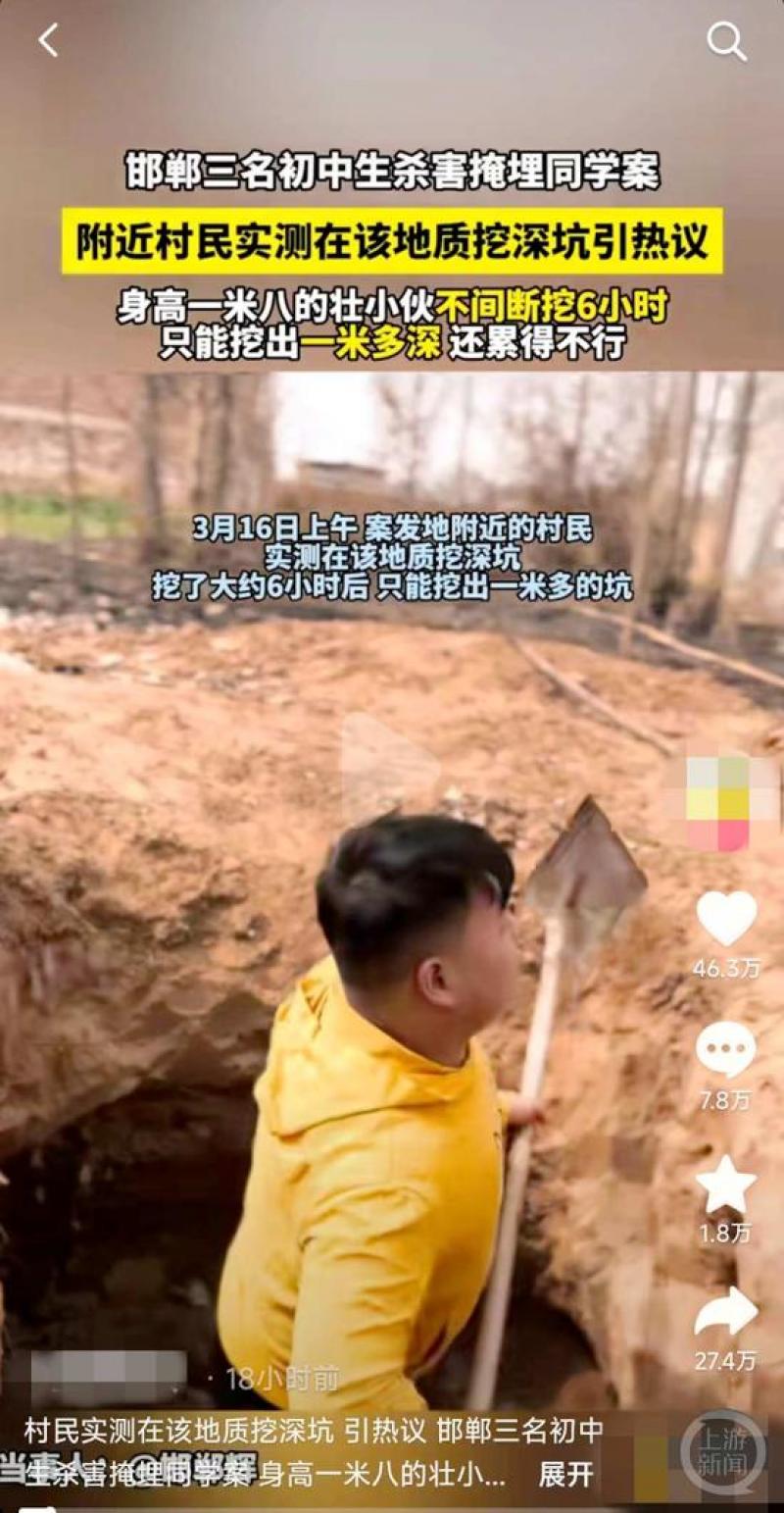
Task: Like this video with the heart icon
Action: [726, 919]
